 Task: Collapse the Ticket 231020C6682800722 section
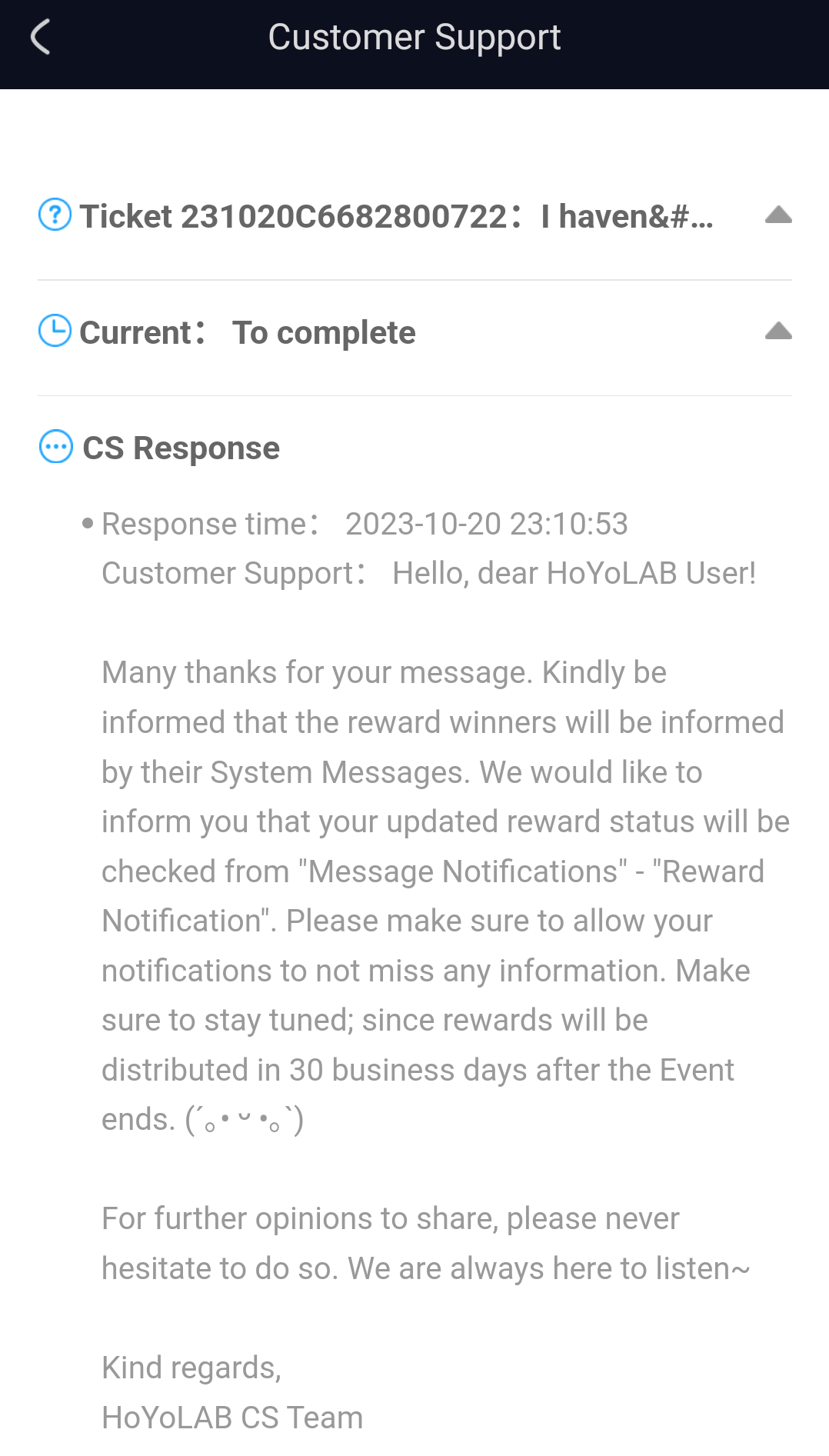777,215
